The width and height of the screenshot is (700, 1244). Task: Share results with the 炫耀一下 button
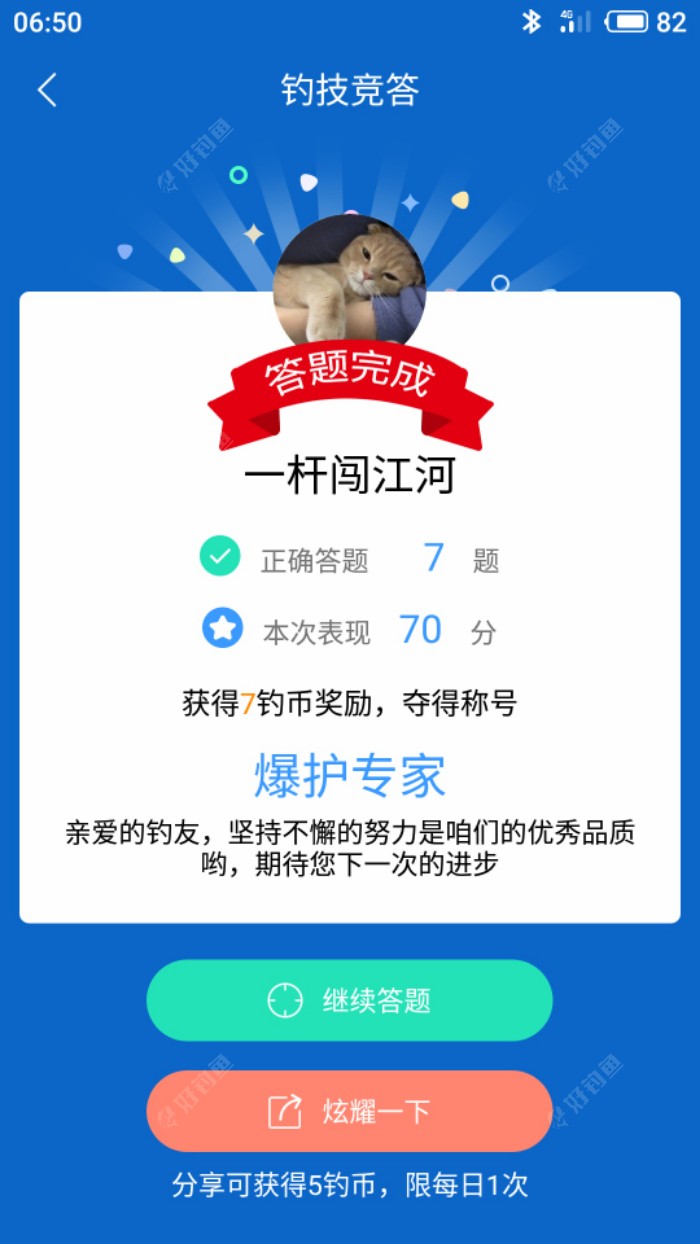click(349, 1111)
